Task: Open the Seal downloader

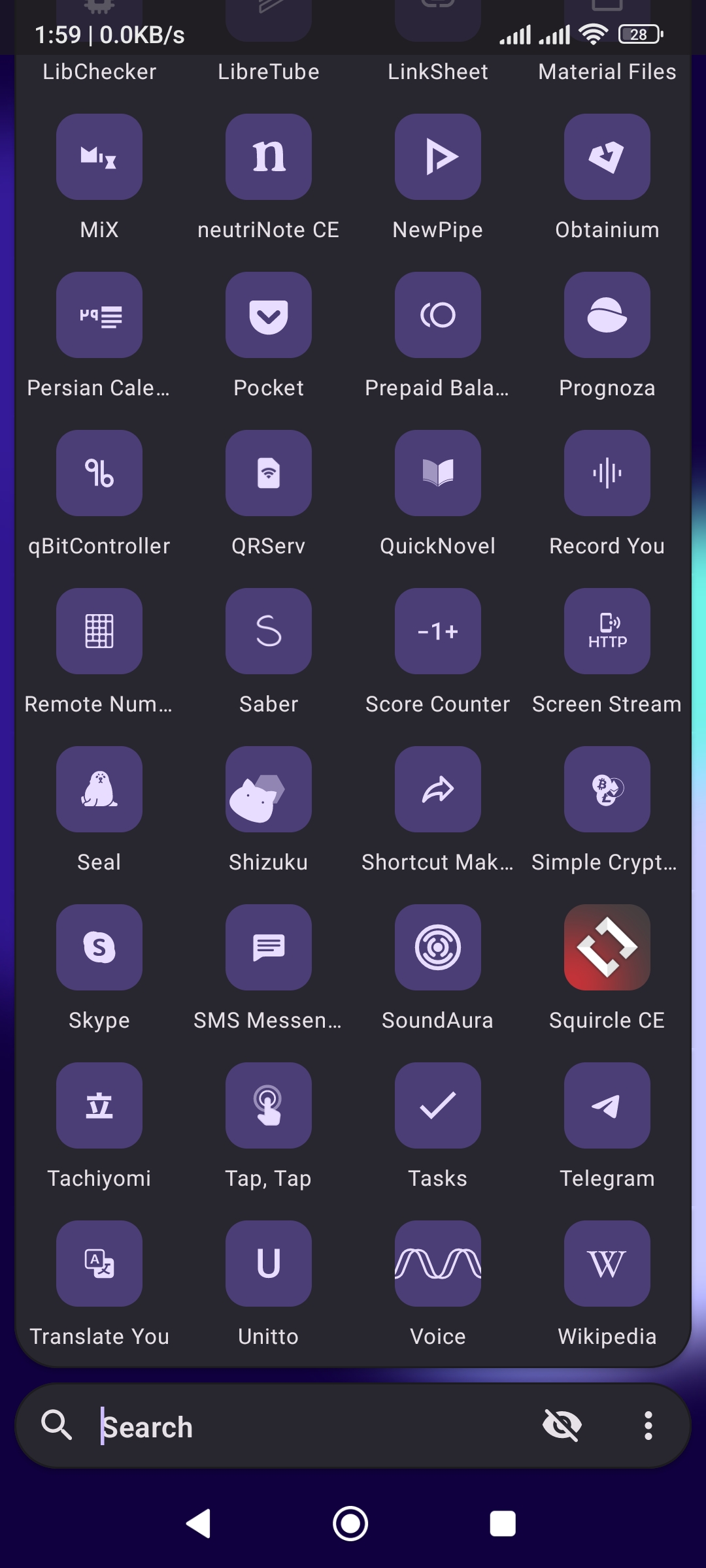Action: [99, 789]
